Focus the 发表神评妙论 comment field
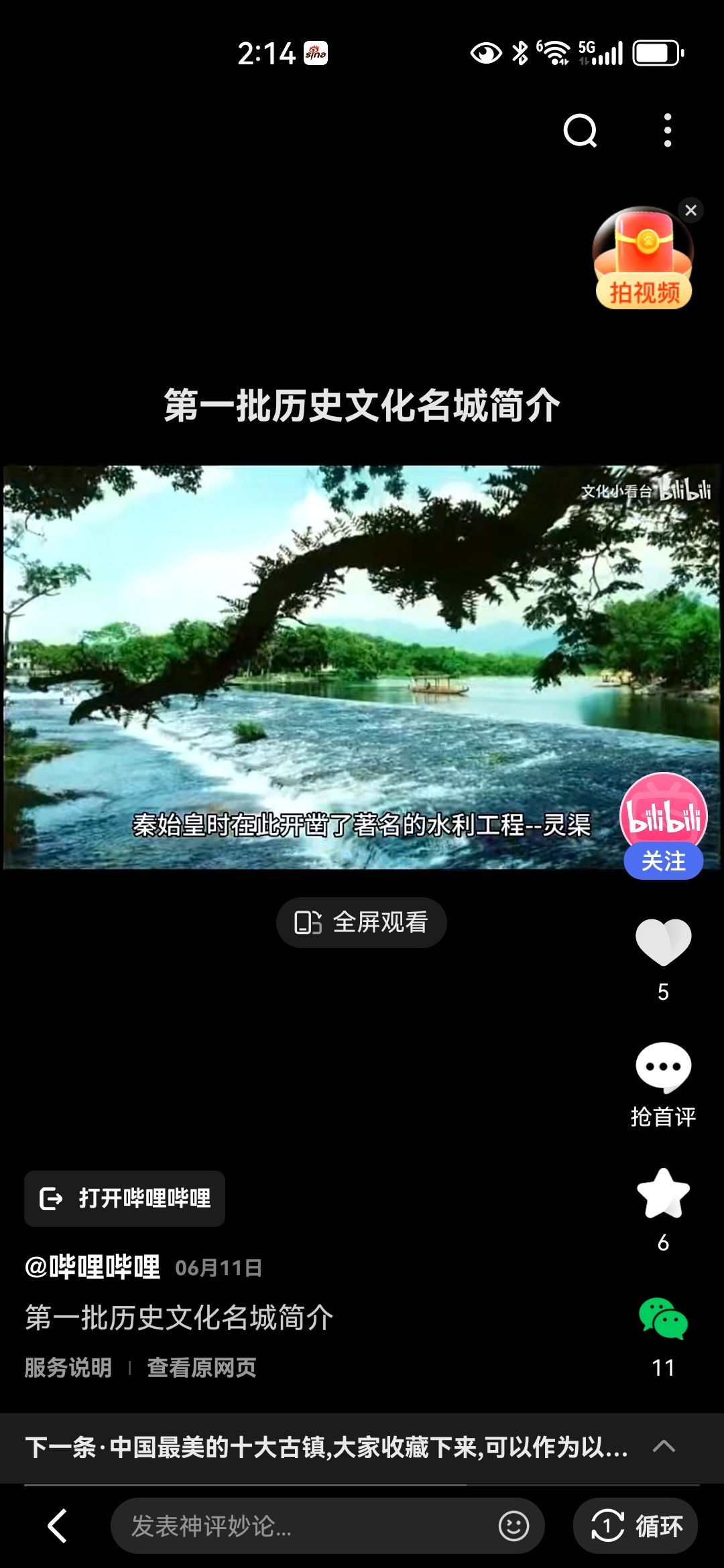Viewport: 724px width, 1568px height. point(302,1526)
